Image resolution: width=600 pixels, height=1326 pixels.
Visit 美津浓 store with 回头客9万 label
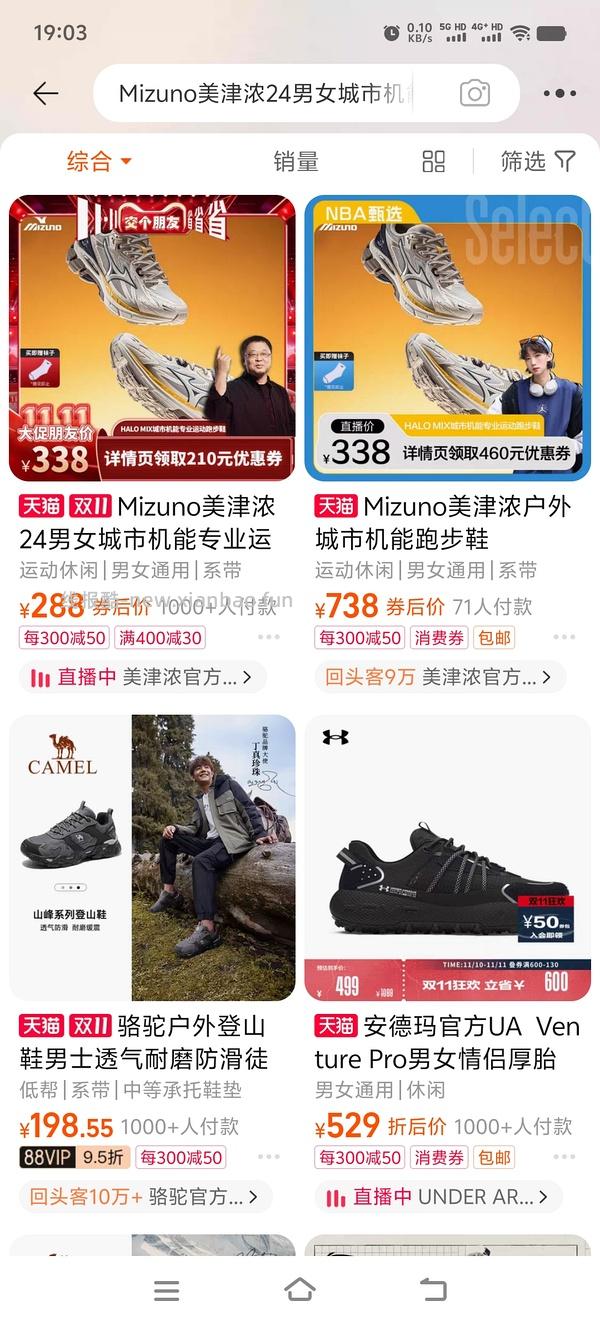click(x=440, y=678)
